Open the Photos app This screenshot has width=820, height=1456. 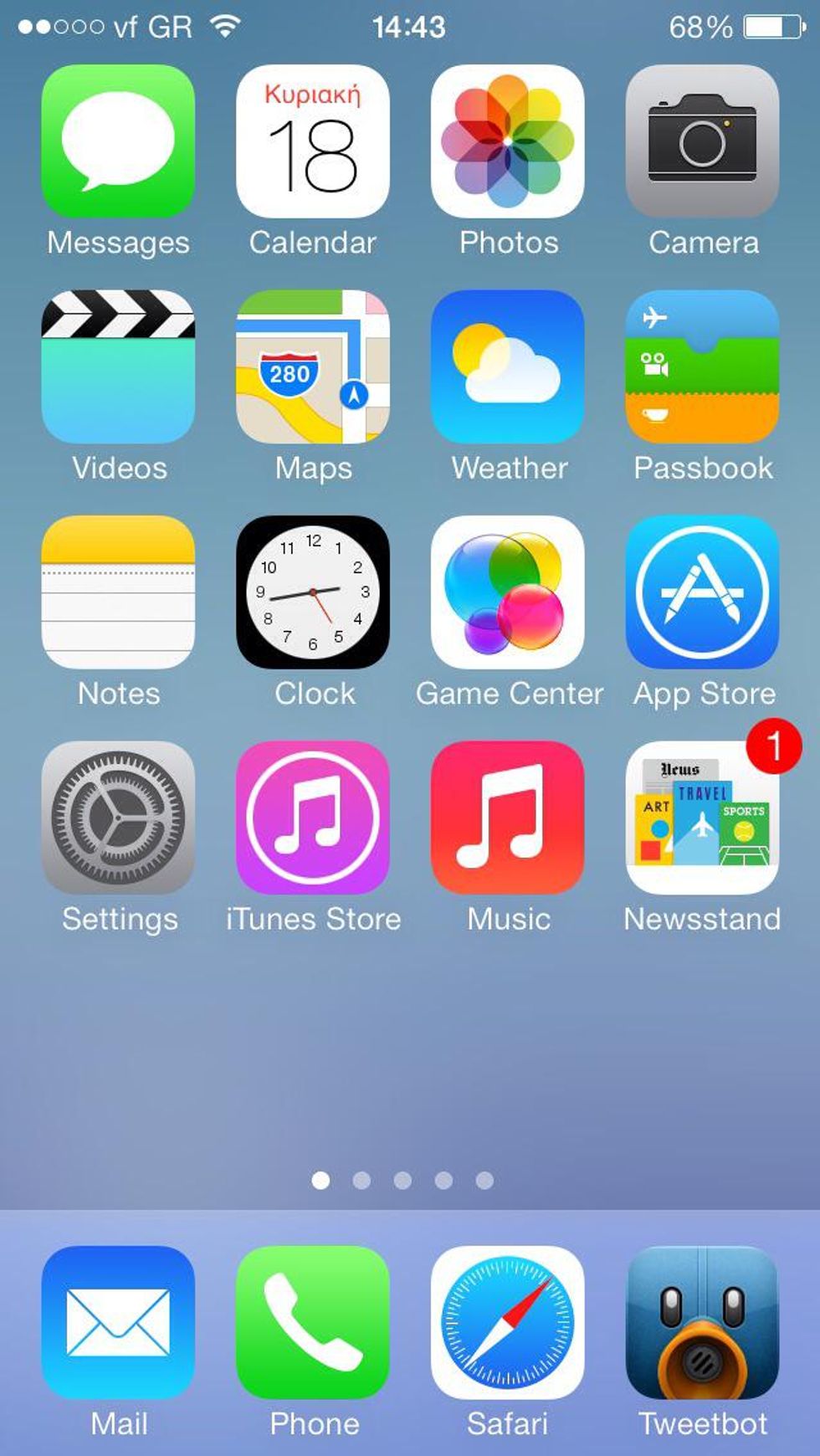pyautogui.click(x=508, y=141)
